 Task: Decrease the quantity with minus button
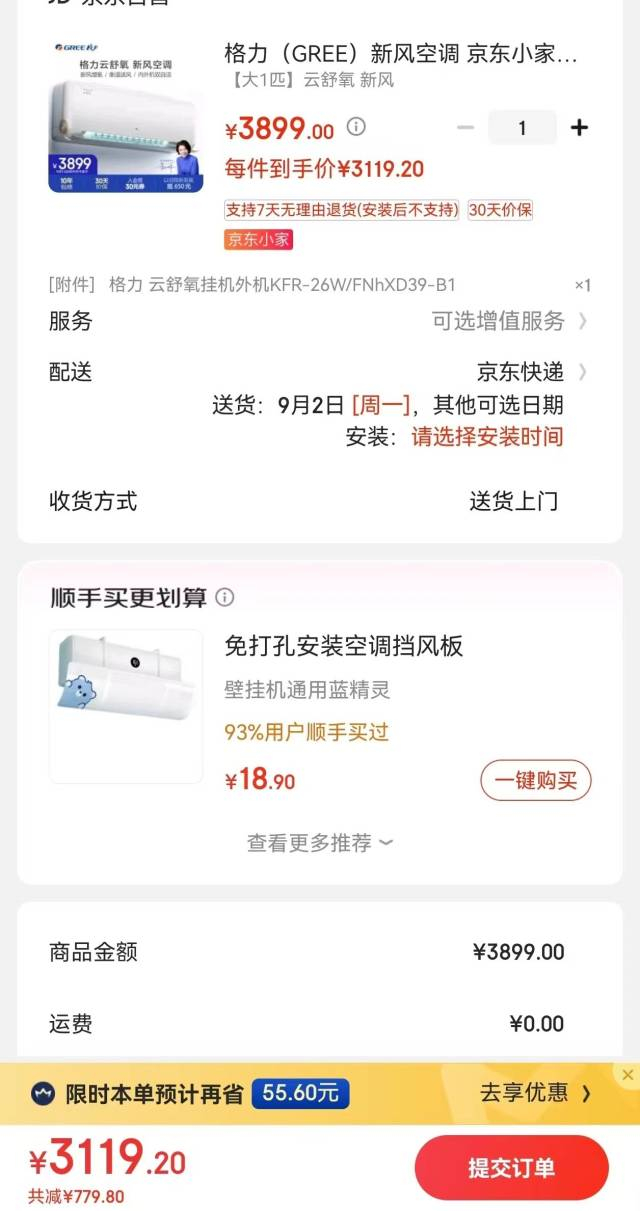click(x=465, y=128)
